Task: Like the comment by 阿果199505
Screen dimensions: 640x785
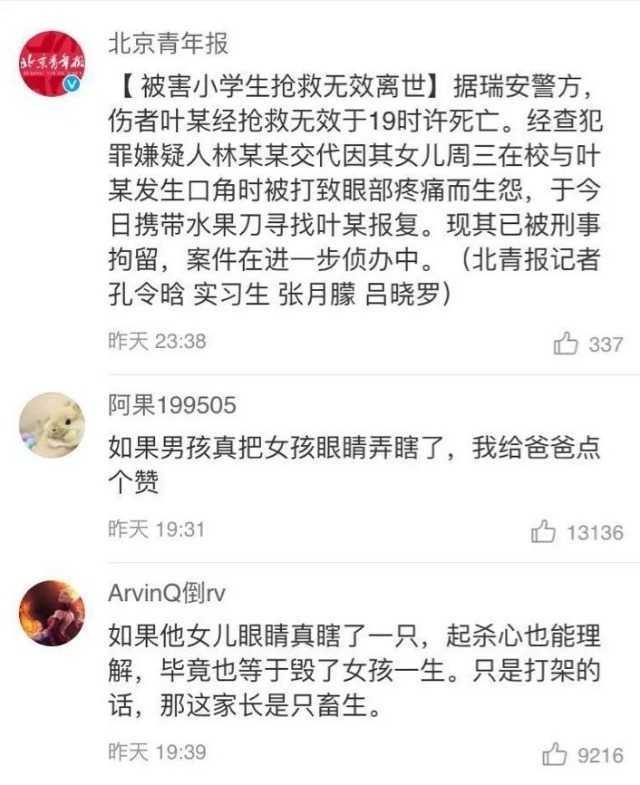Action: click(544, 532)
